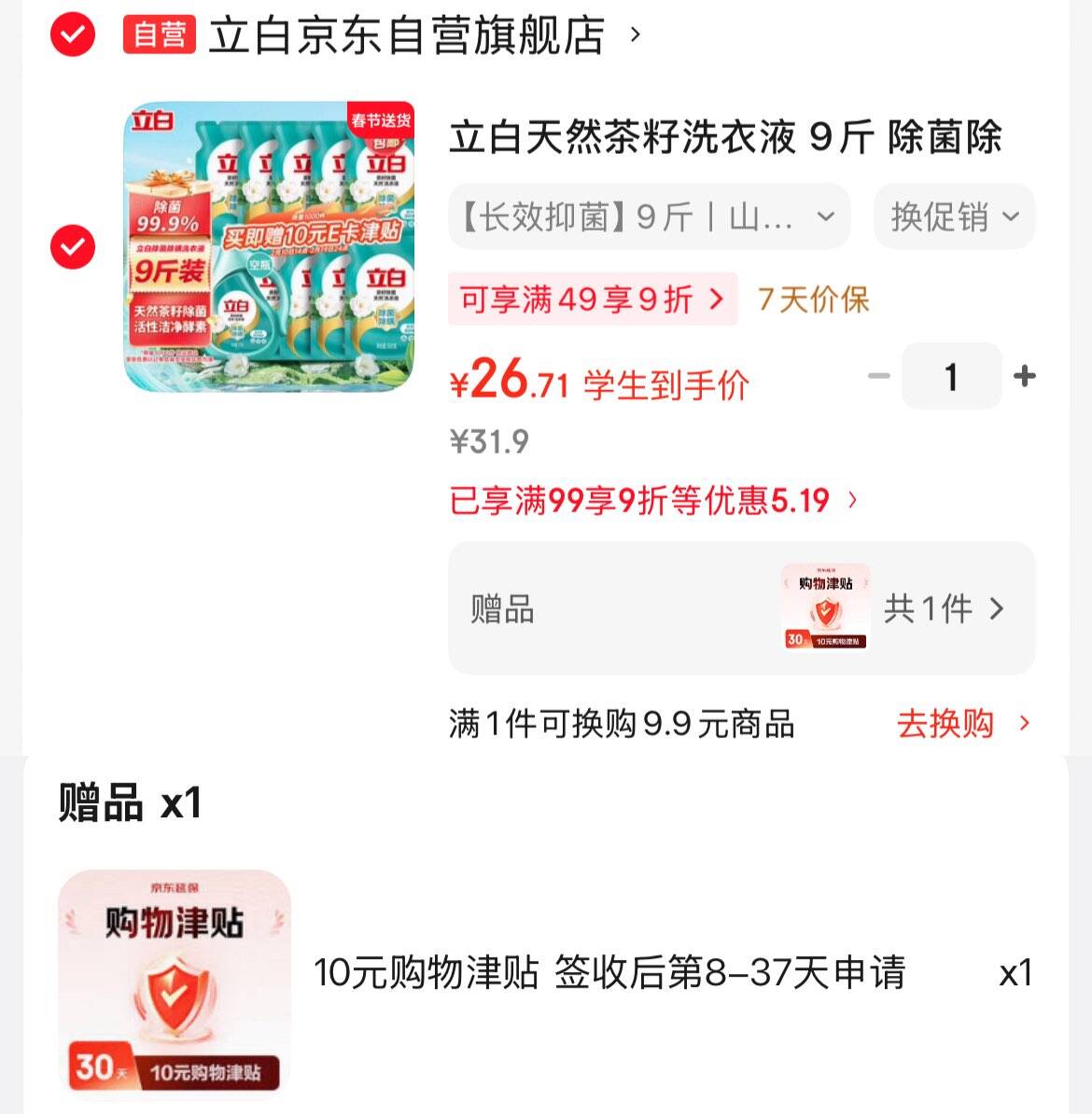Click the small 购物津贴 thumbnail next to 共1件
The image size is (1092, 1114).
click(x=825, y=606)
